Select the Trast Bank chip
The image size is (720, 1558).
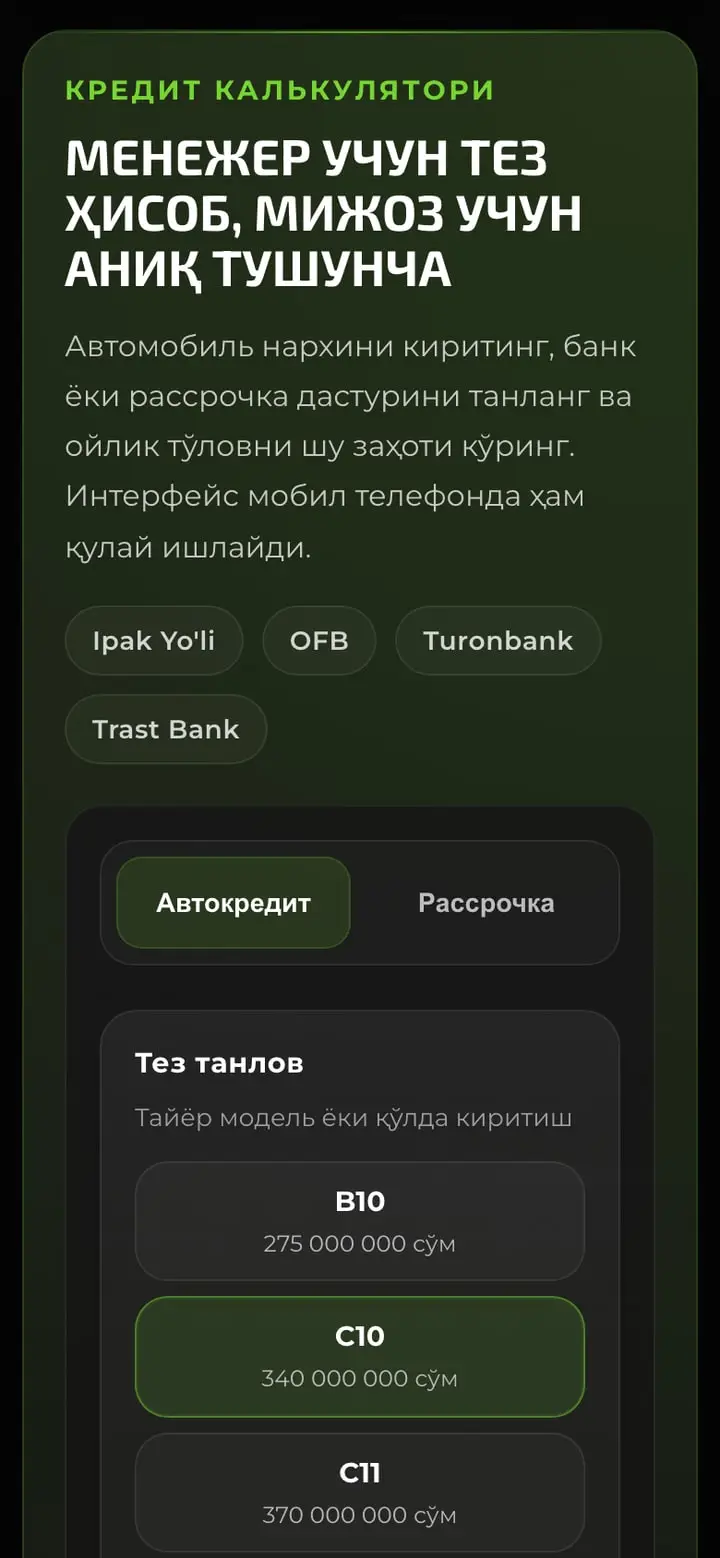[x=166, y=729]
